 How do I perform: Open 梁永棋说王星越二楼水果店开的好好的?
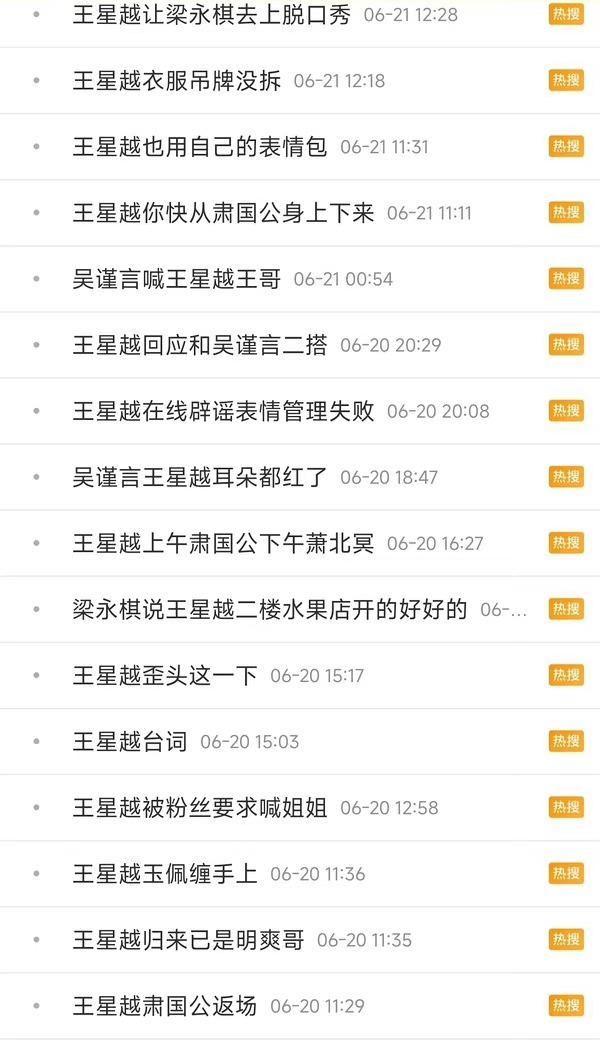(x=270, y=609)
